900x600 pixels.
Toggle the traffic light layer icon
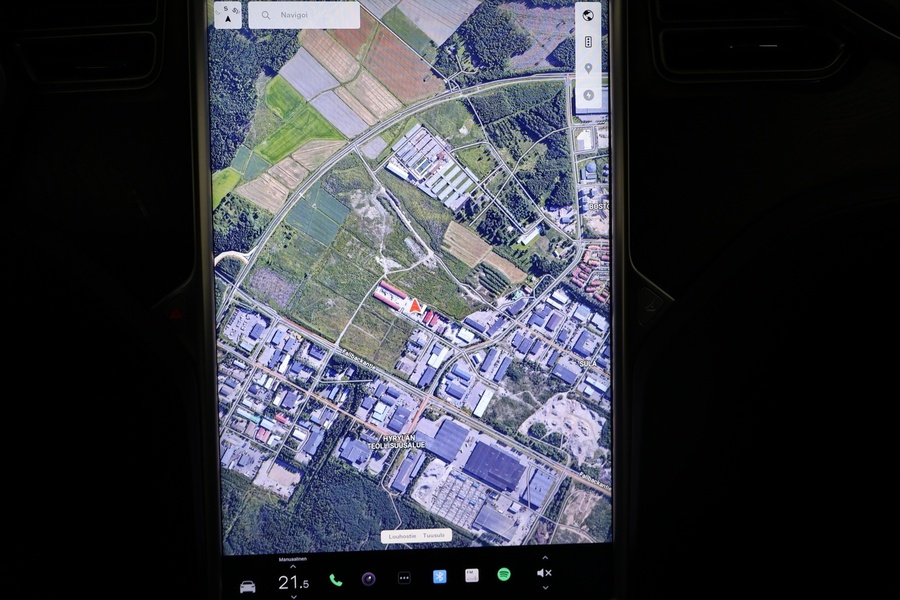click(588, 42)
